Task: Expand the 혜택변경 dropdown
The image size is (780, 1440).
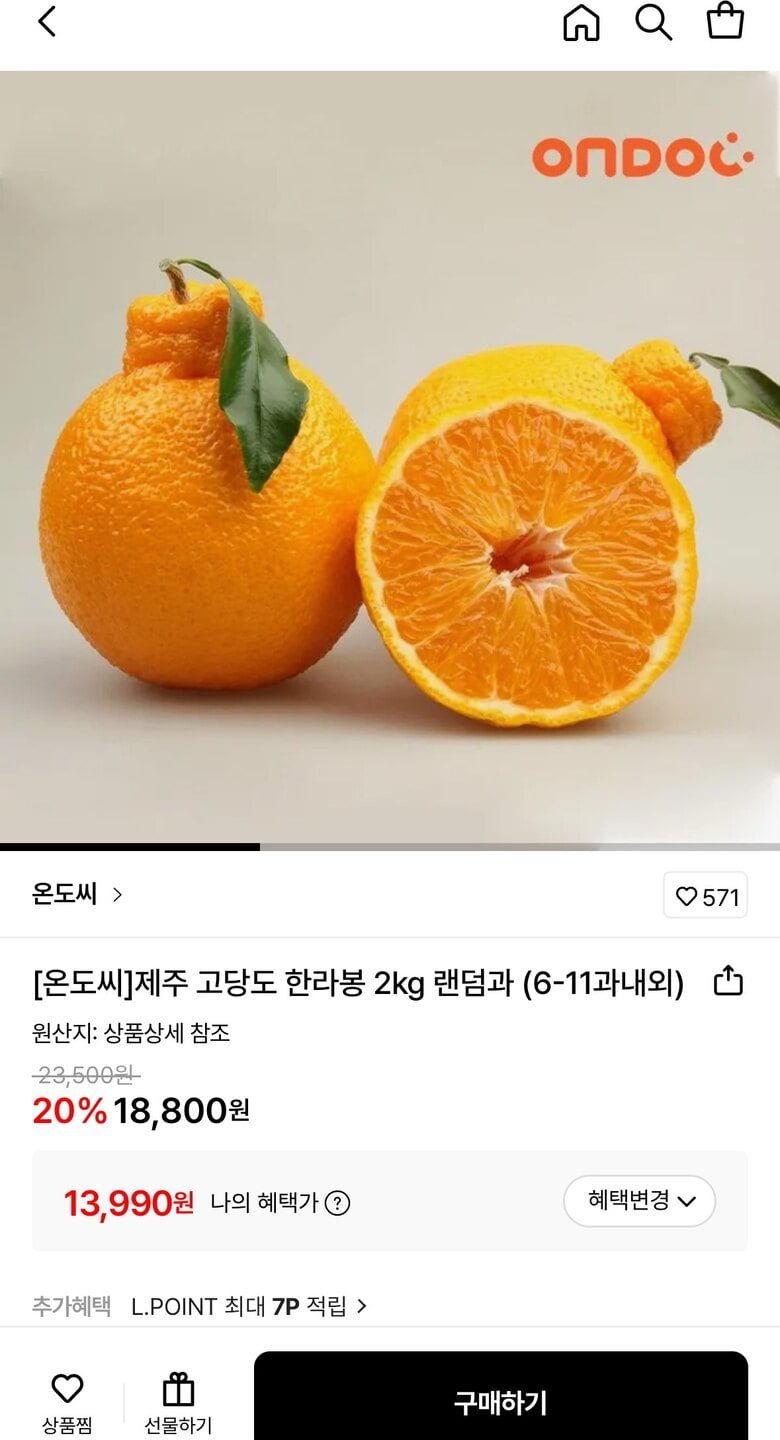Action: (x=640, y=1201)
